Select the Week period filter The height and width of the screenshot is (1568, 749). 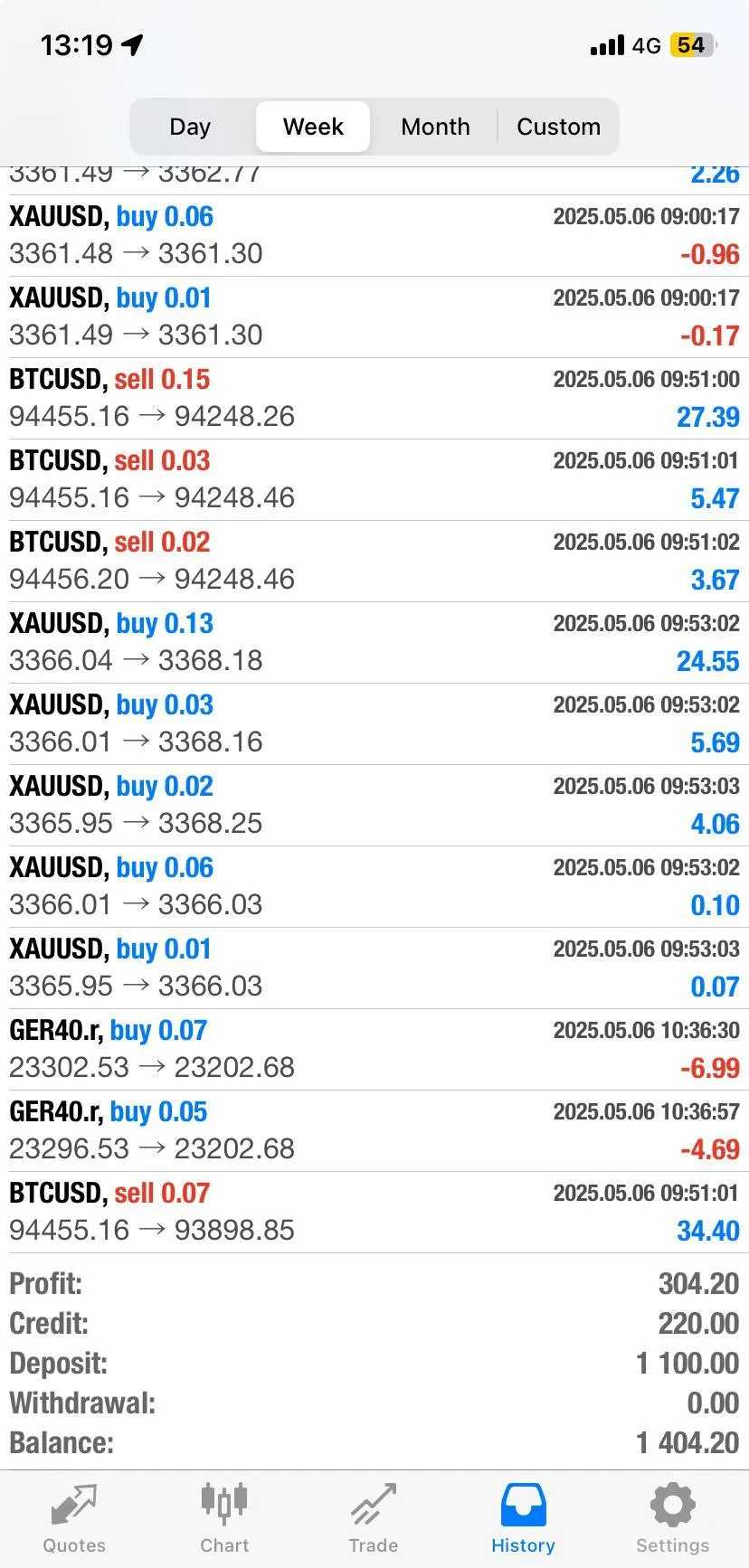pyautogui.click(x=313, y=127)
